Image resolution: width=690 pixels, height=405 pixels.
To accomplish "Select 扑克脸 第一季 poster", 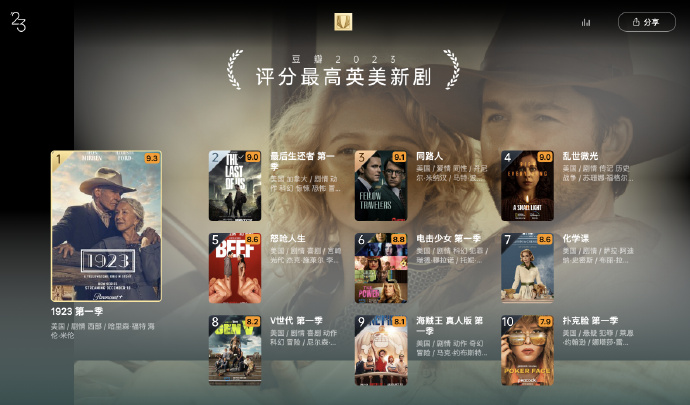I will pos(527,349).
